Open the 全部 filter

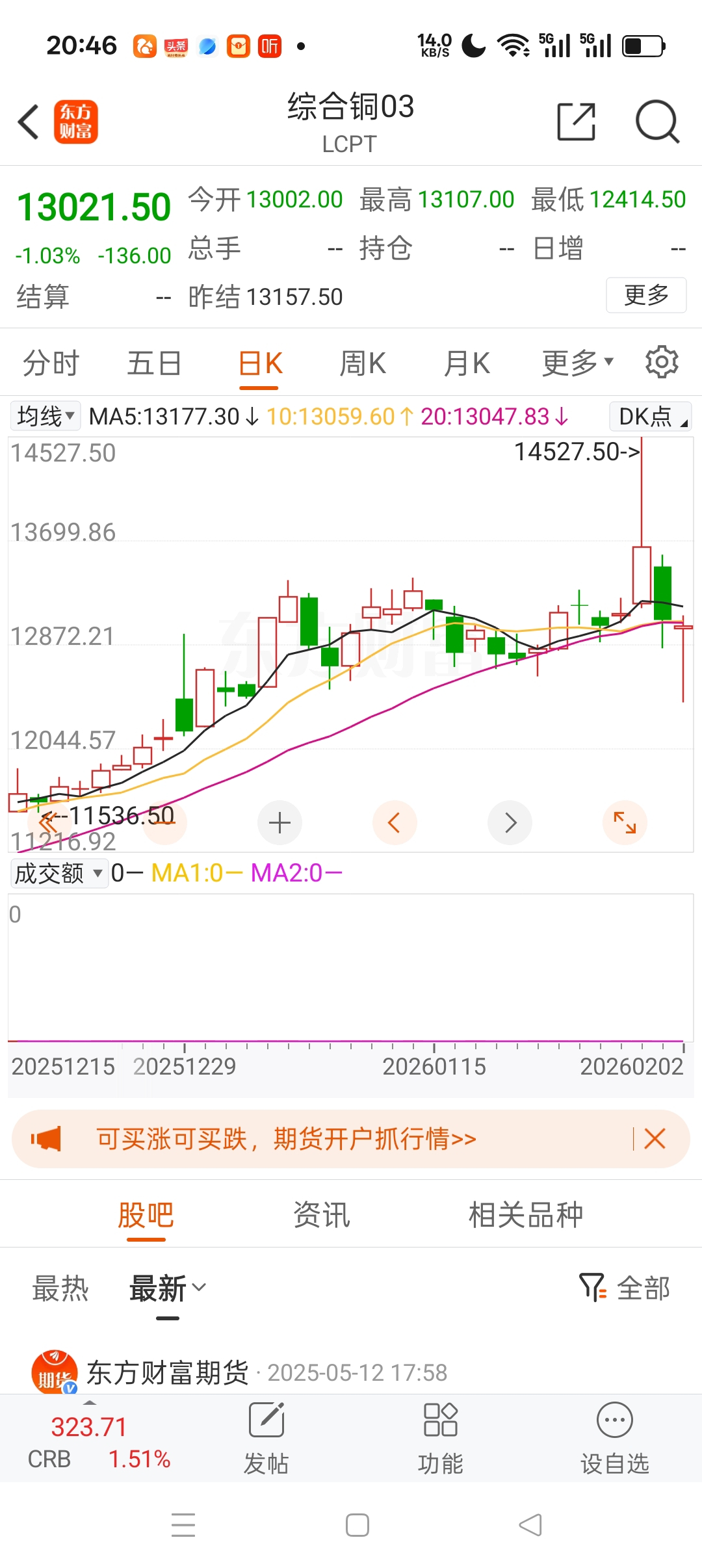point(625,1288)
